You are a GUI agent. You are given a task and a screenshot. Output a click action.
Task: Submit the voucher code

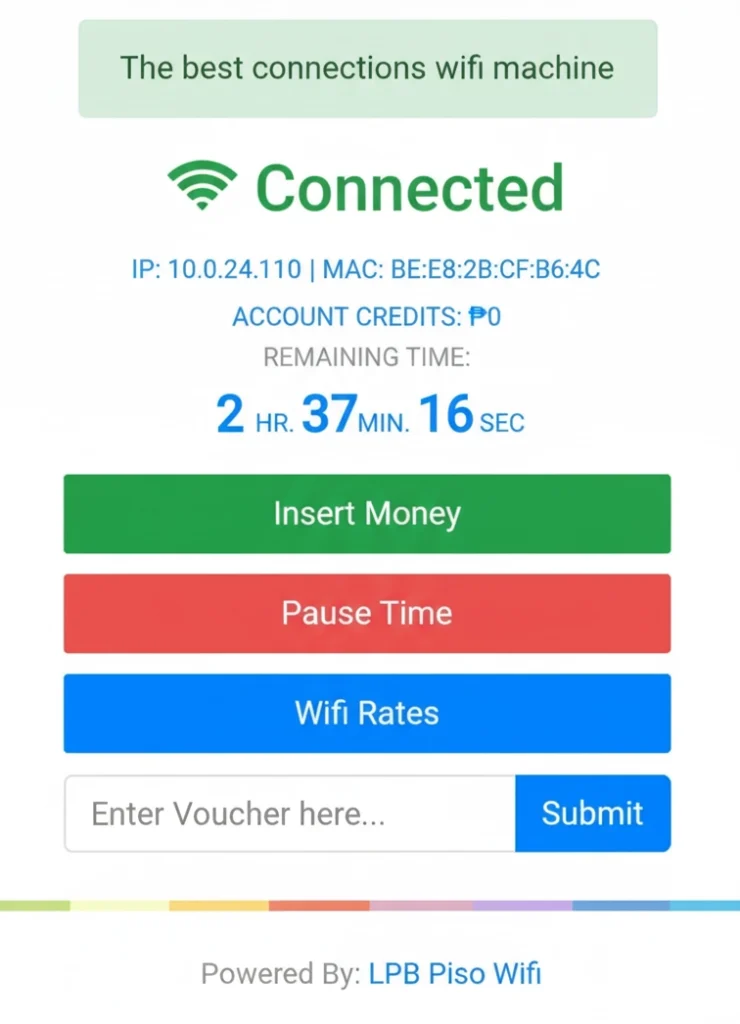(593, 813)
